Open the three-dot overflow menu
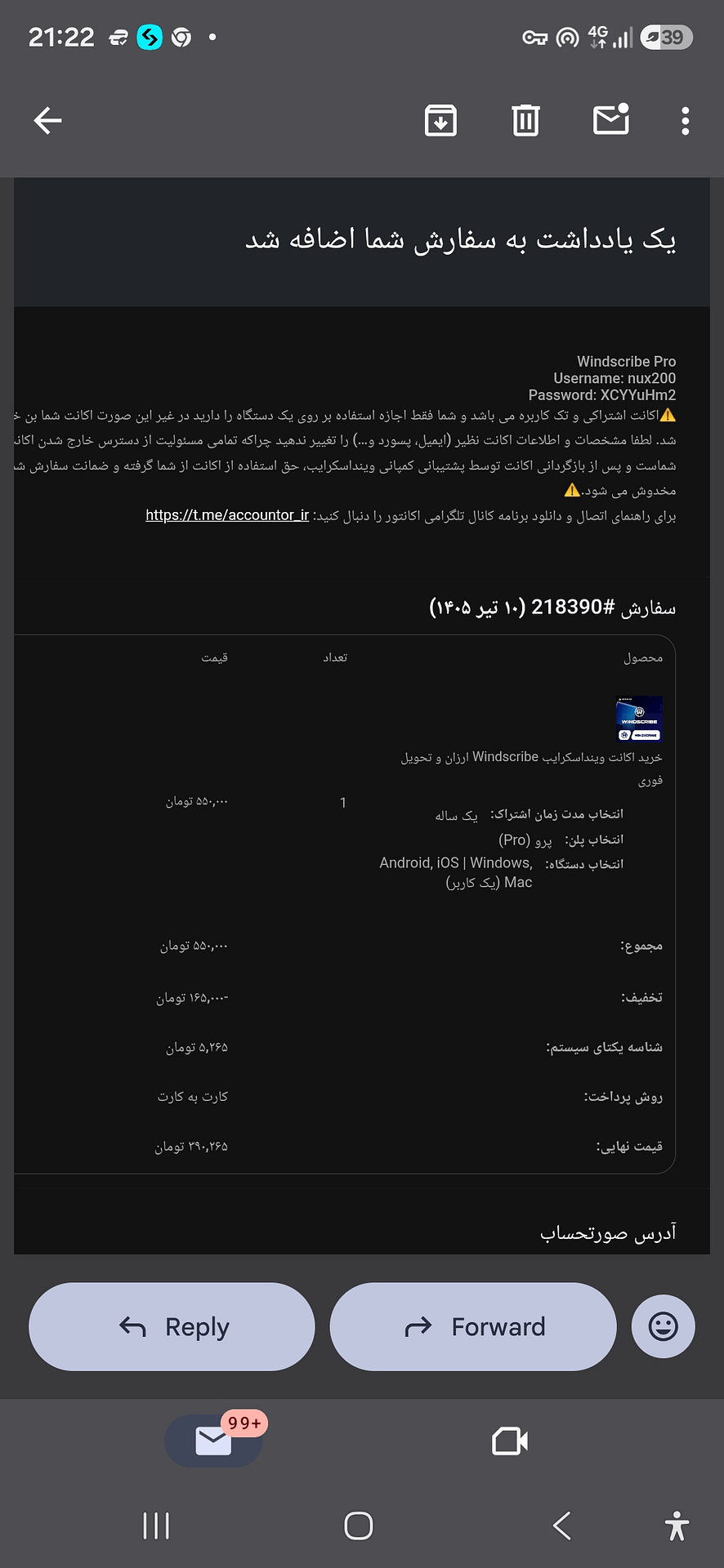This screenshot has height=1568, width=724. coord(685,121)
